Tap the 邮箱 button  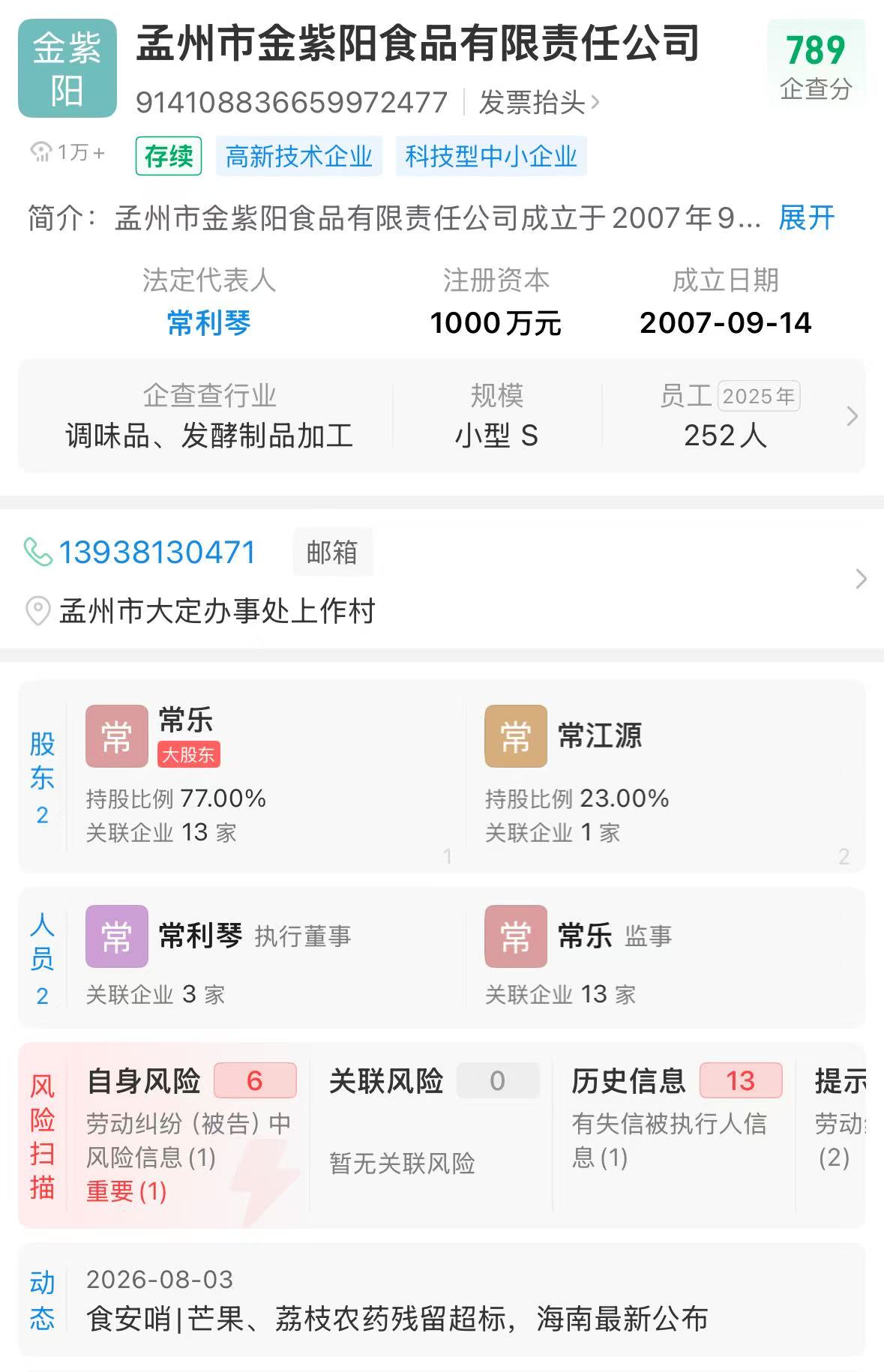(x=332, y=553)
